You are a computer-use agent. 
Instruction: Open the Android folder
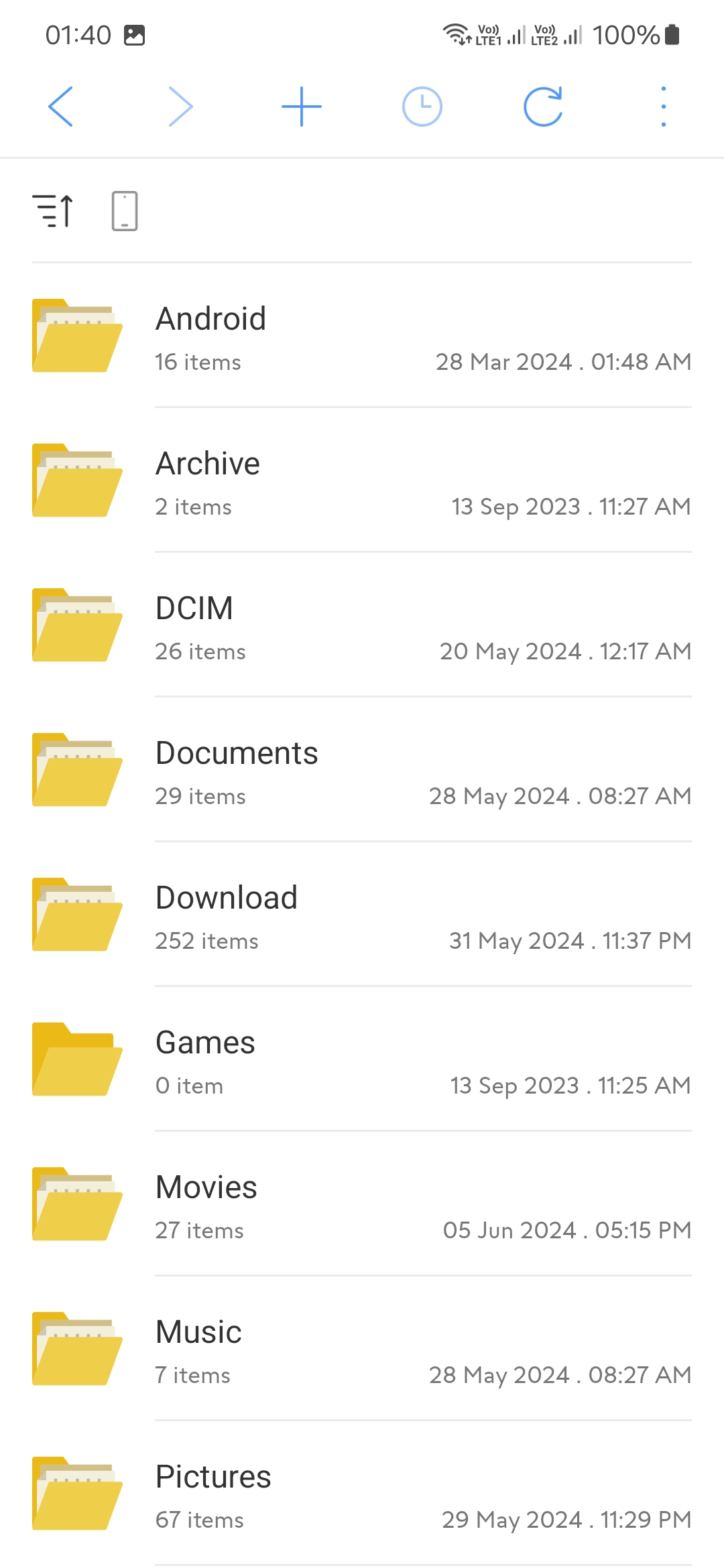point(362,335)
